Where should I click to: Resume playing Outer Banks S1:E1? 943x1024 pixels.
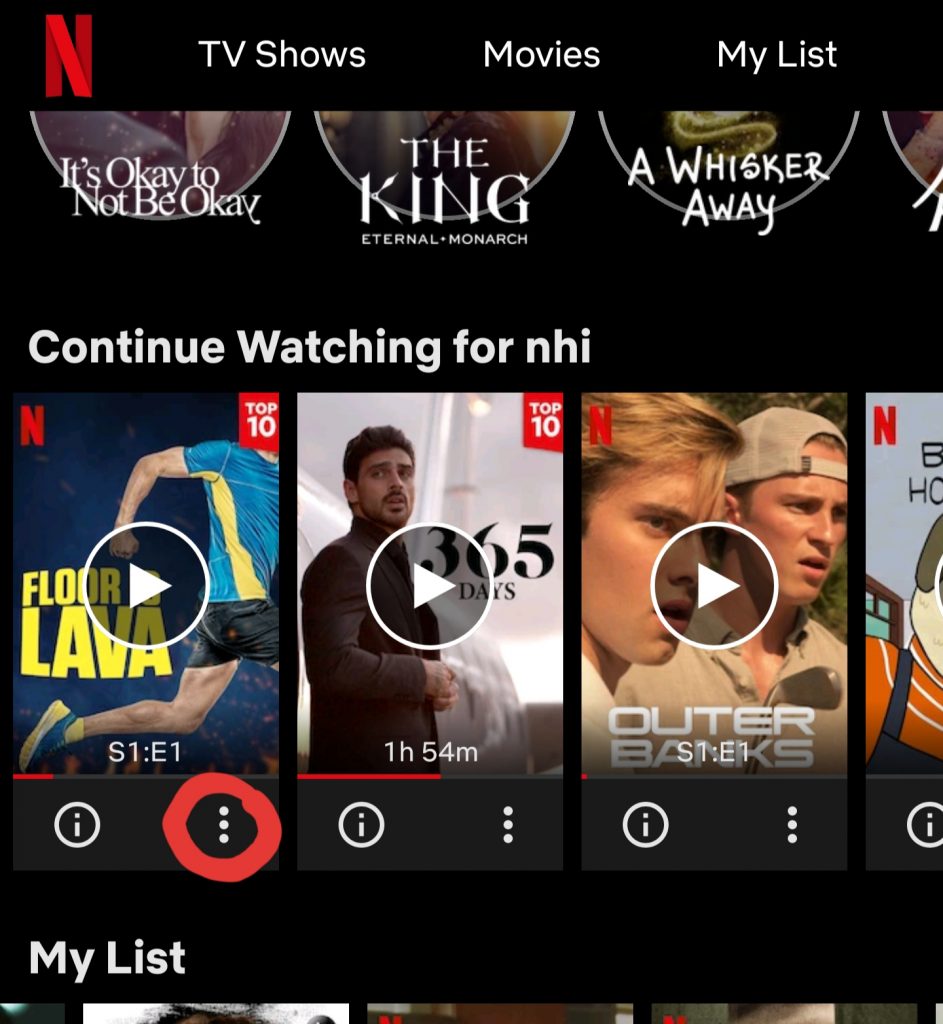[714, 586]
